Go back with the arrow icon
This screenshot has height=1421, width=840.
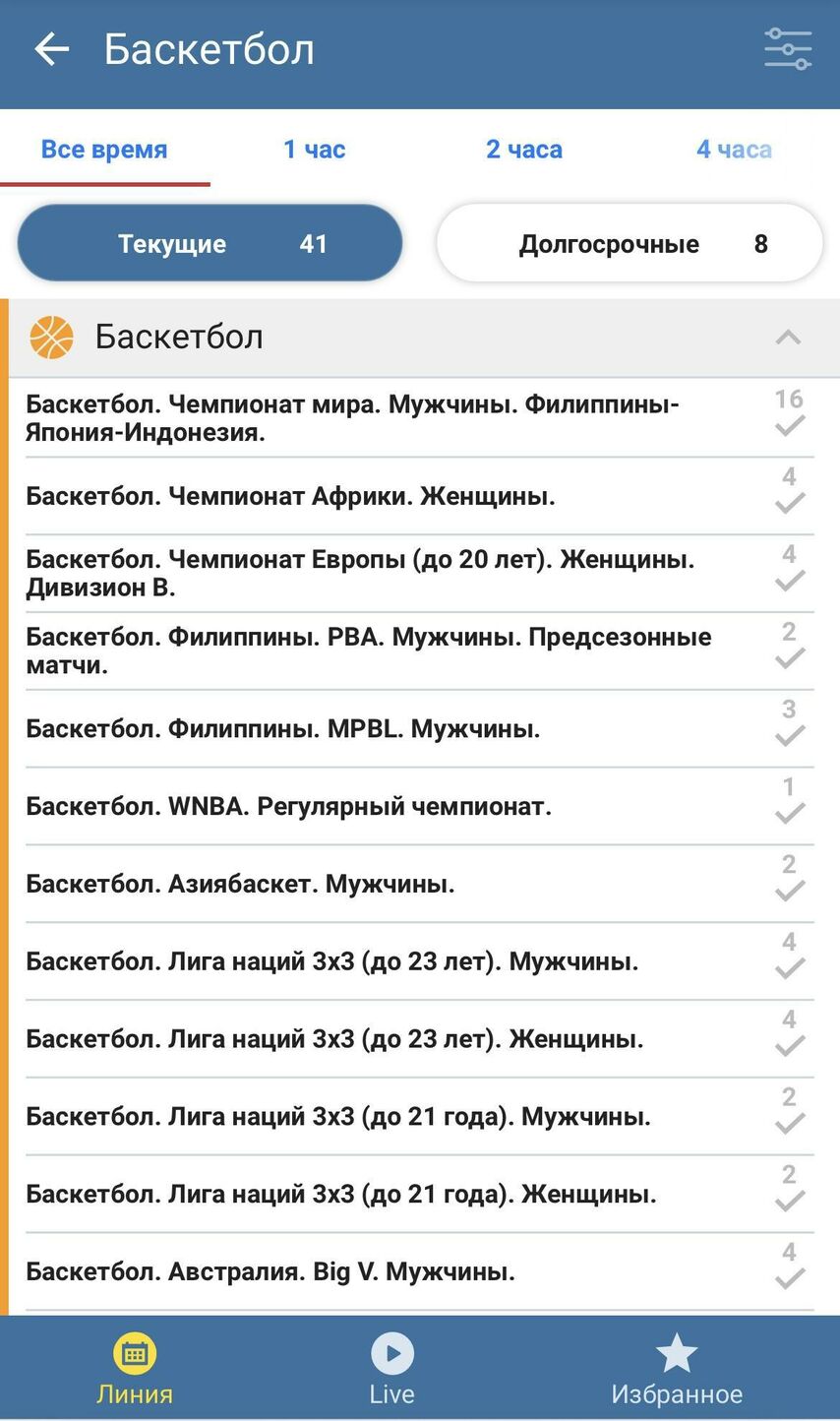point(52,49)
